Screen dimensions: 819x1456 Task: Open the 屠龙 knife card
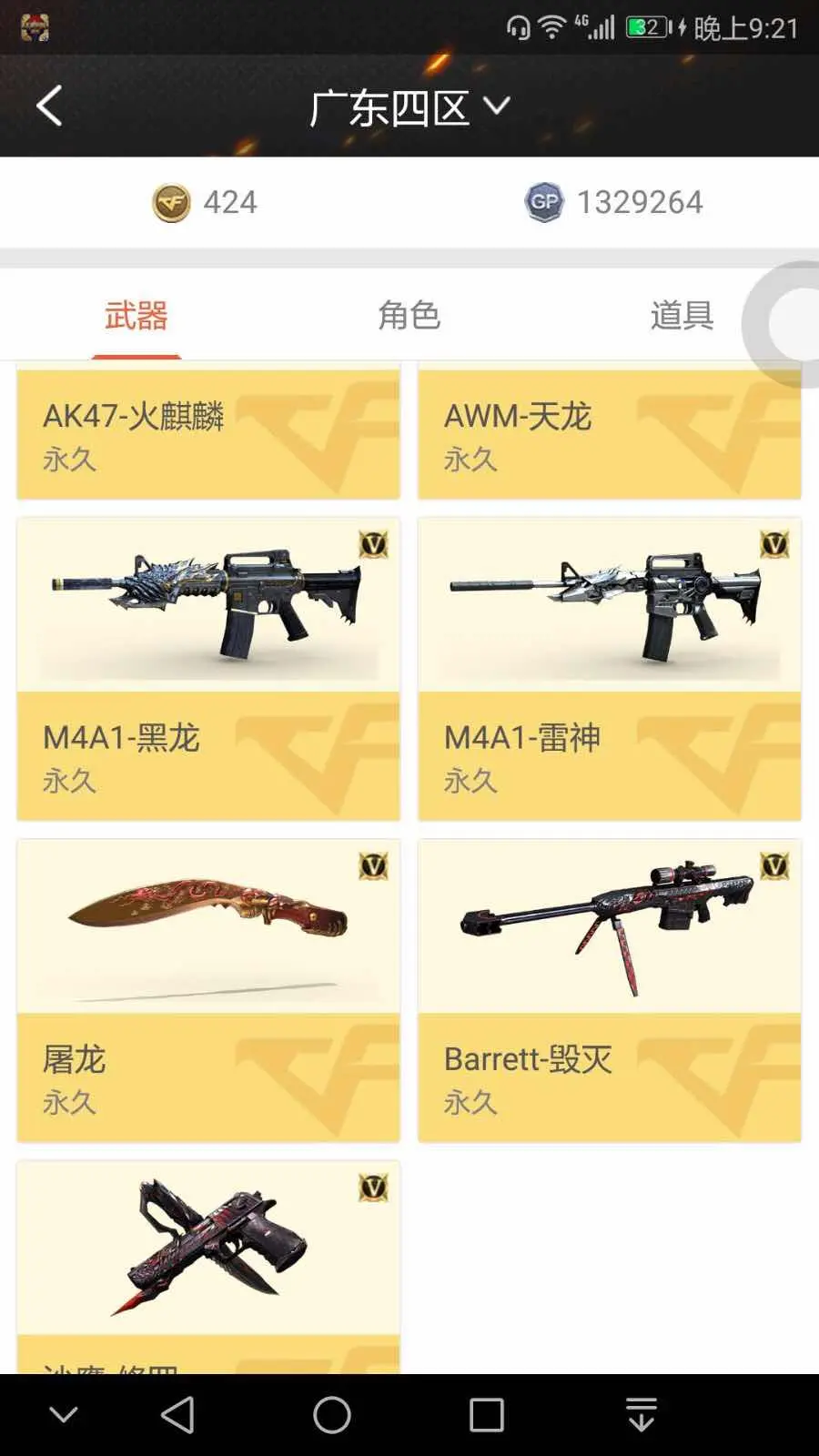[x=208, y=990]
